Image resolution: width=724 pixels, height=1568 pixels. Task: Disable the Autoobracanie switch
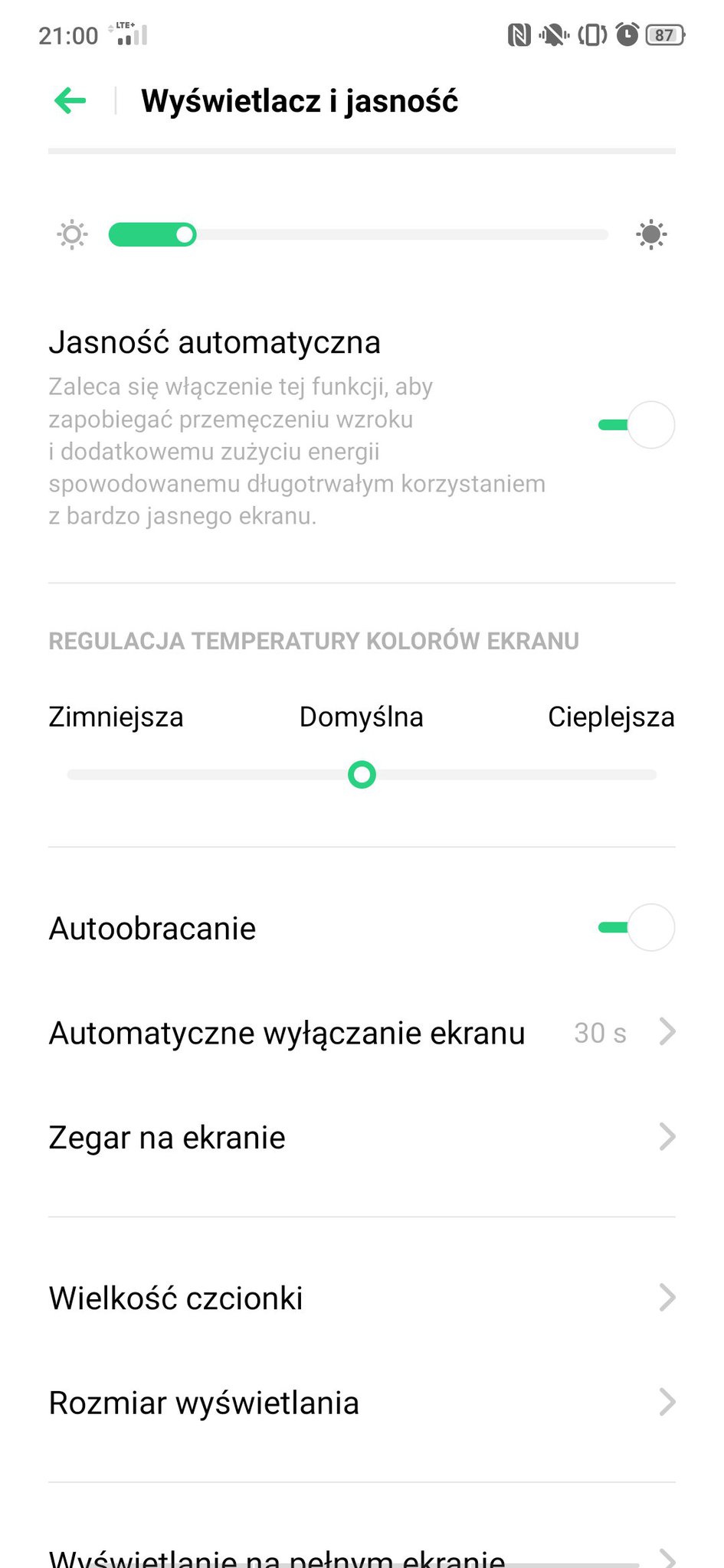click(x=636, y=928)
